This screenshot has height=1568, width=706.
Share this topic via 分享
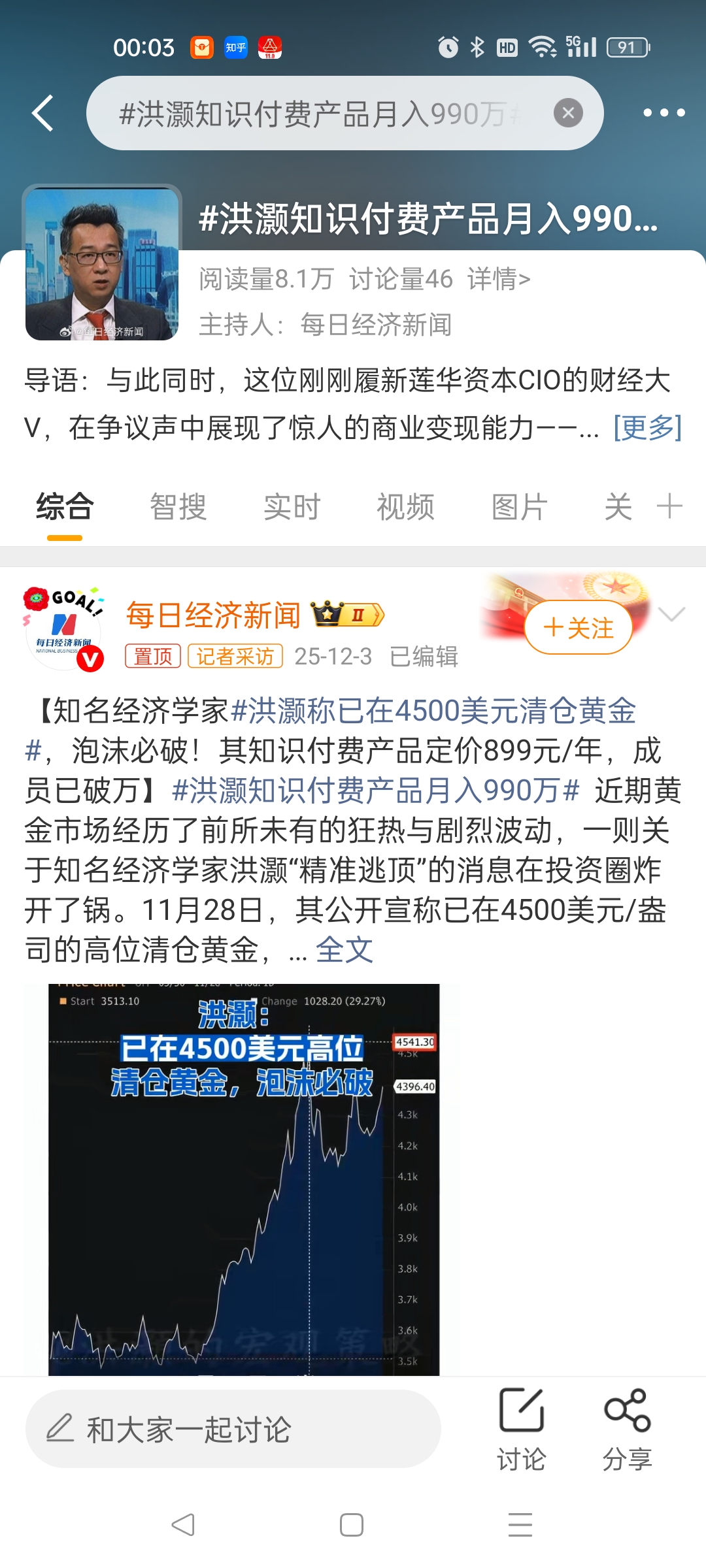pyautogui.click(x=627, y=1429)
